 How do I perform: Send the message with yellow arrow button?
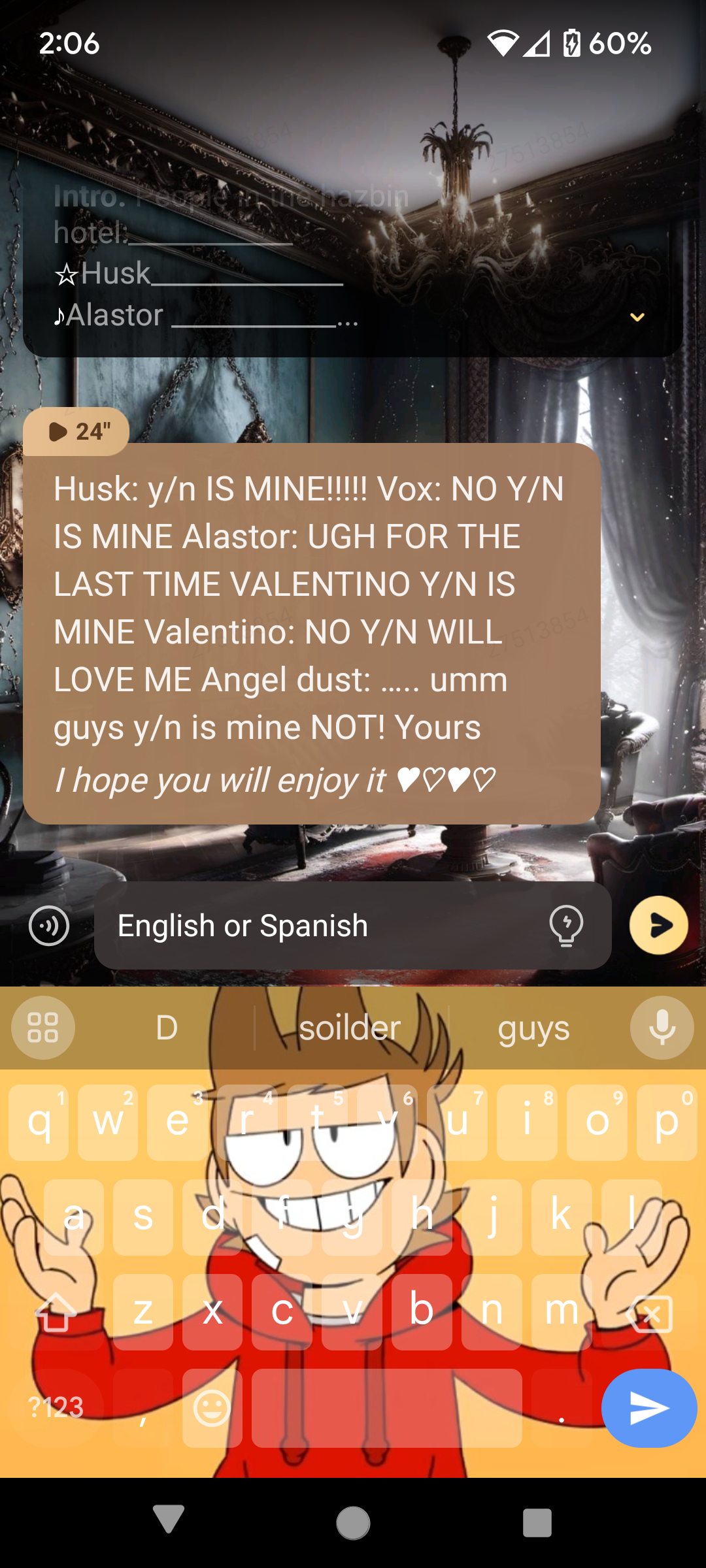(x=658, y=925)
